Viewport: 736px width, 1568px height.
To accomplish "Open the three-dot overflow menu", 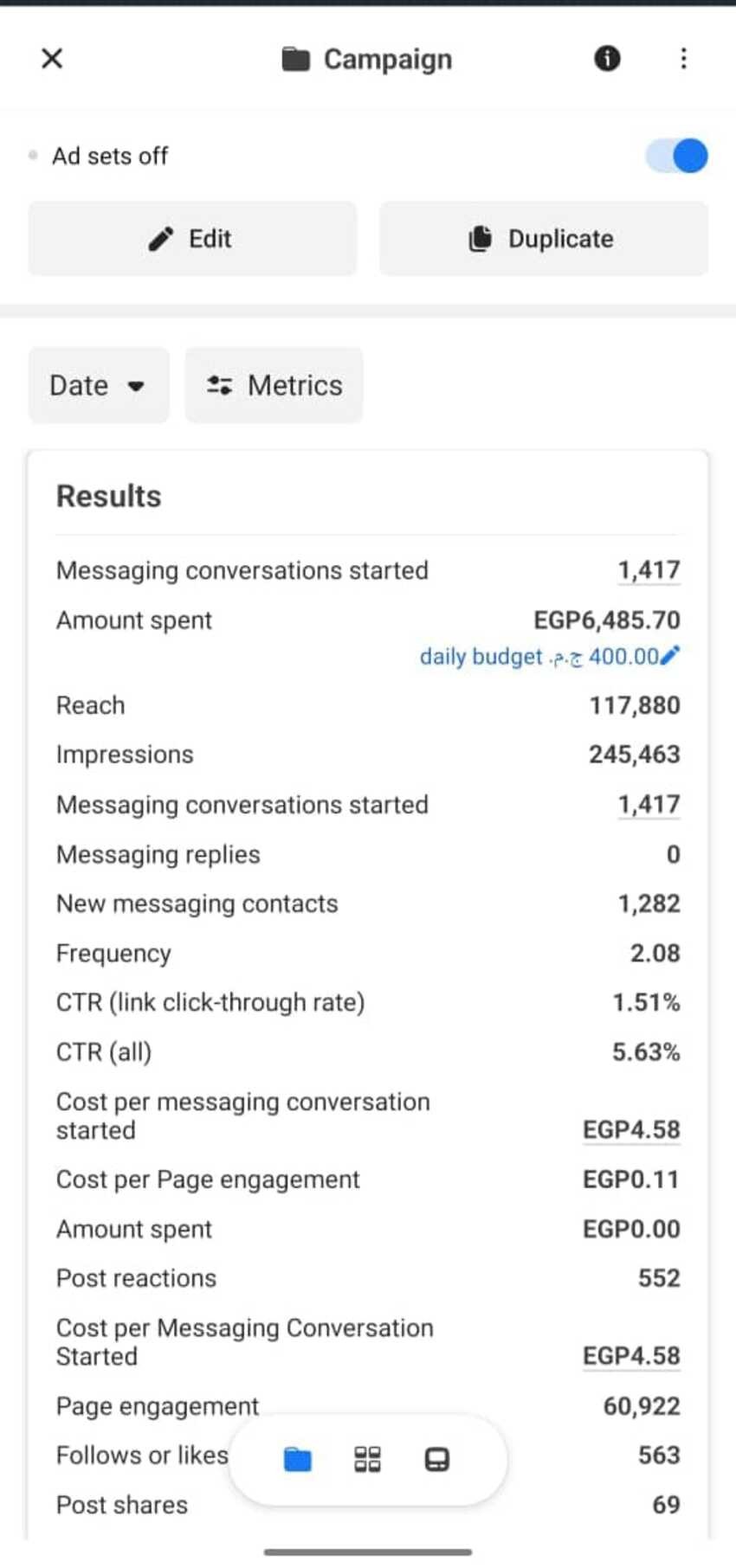I will pyautogui.click(x=683, y=58).
